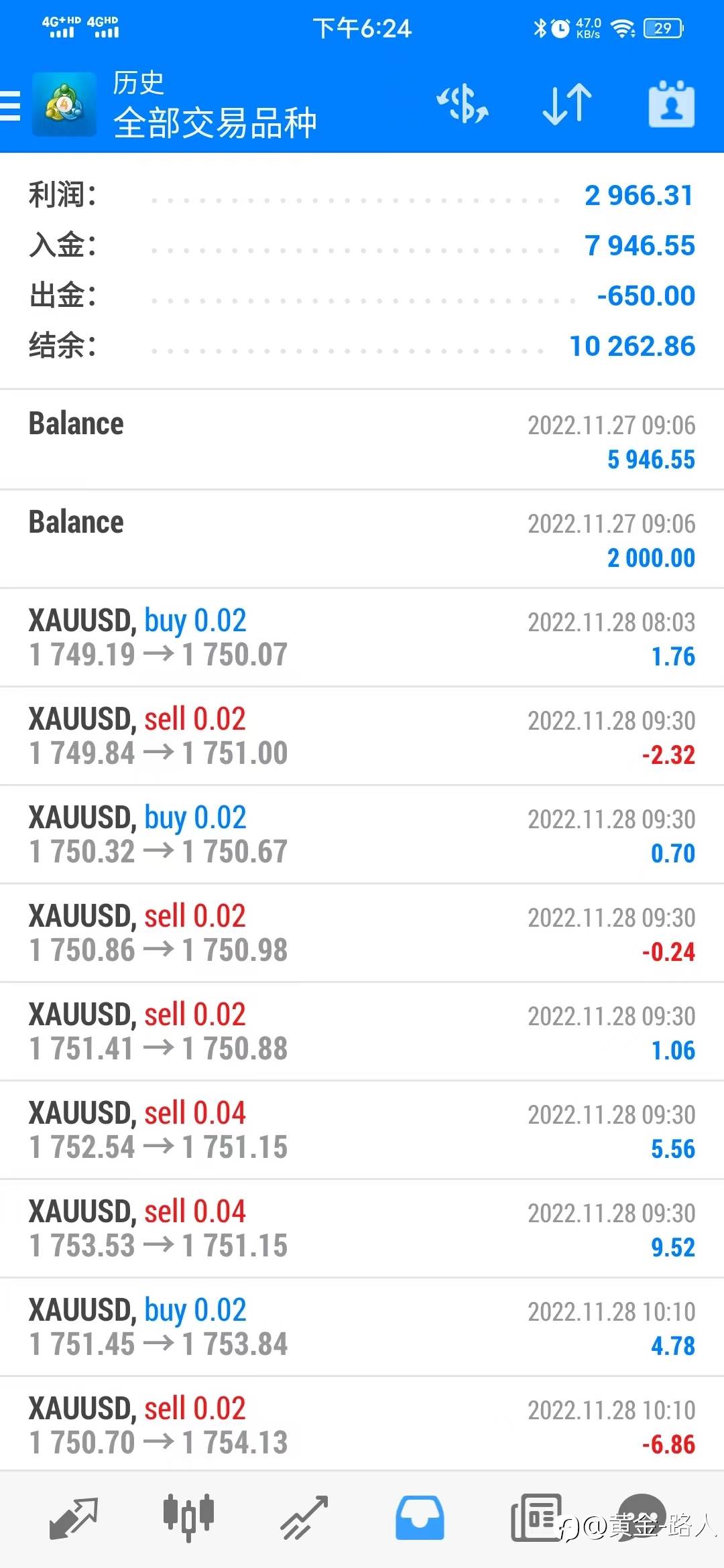Switch to the candlestick Chart tab

(188, 1518)
